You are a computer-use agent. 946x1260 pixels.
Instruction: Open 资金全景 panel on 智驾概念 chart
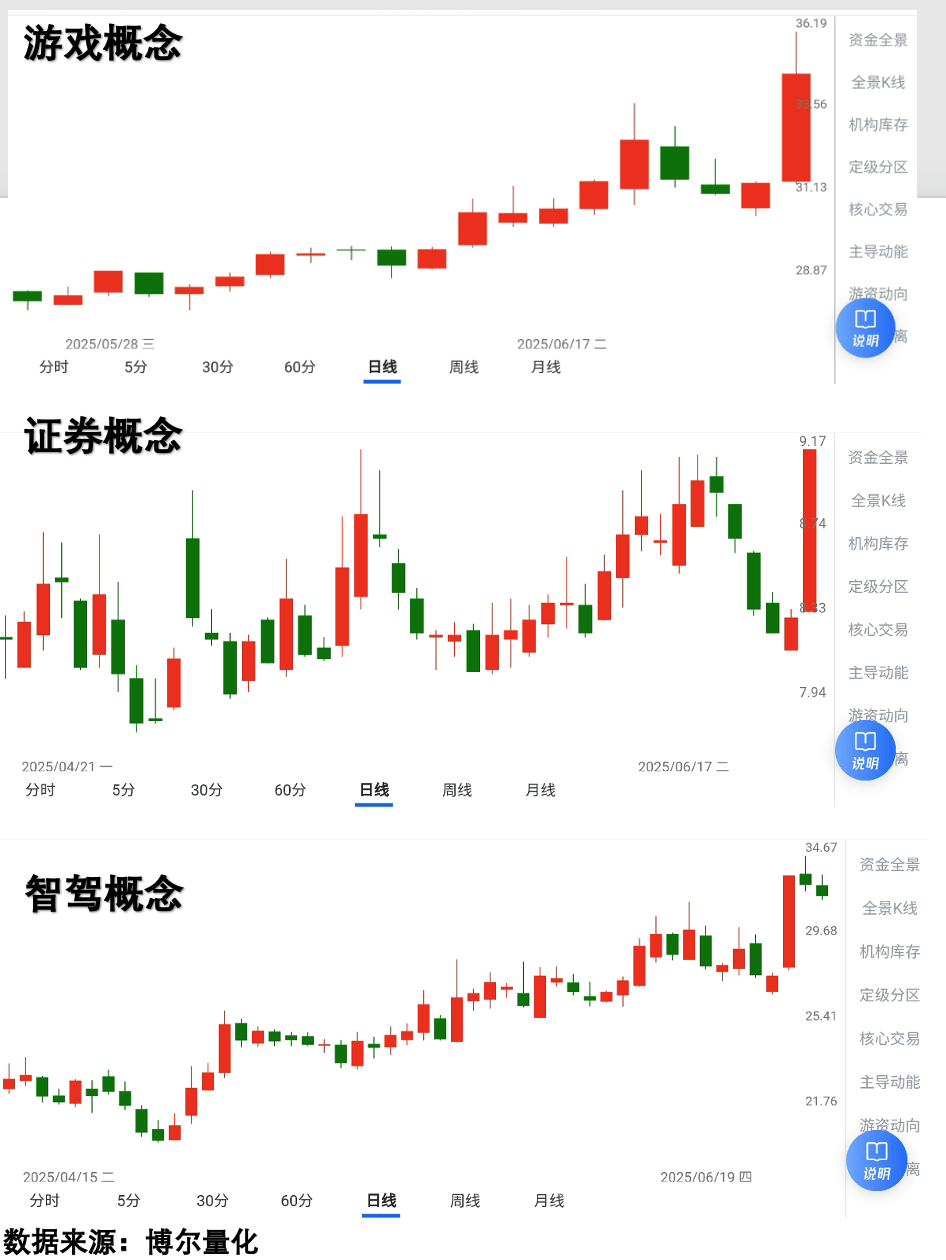pyautogui.click(x=888, y=865)
